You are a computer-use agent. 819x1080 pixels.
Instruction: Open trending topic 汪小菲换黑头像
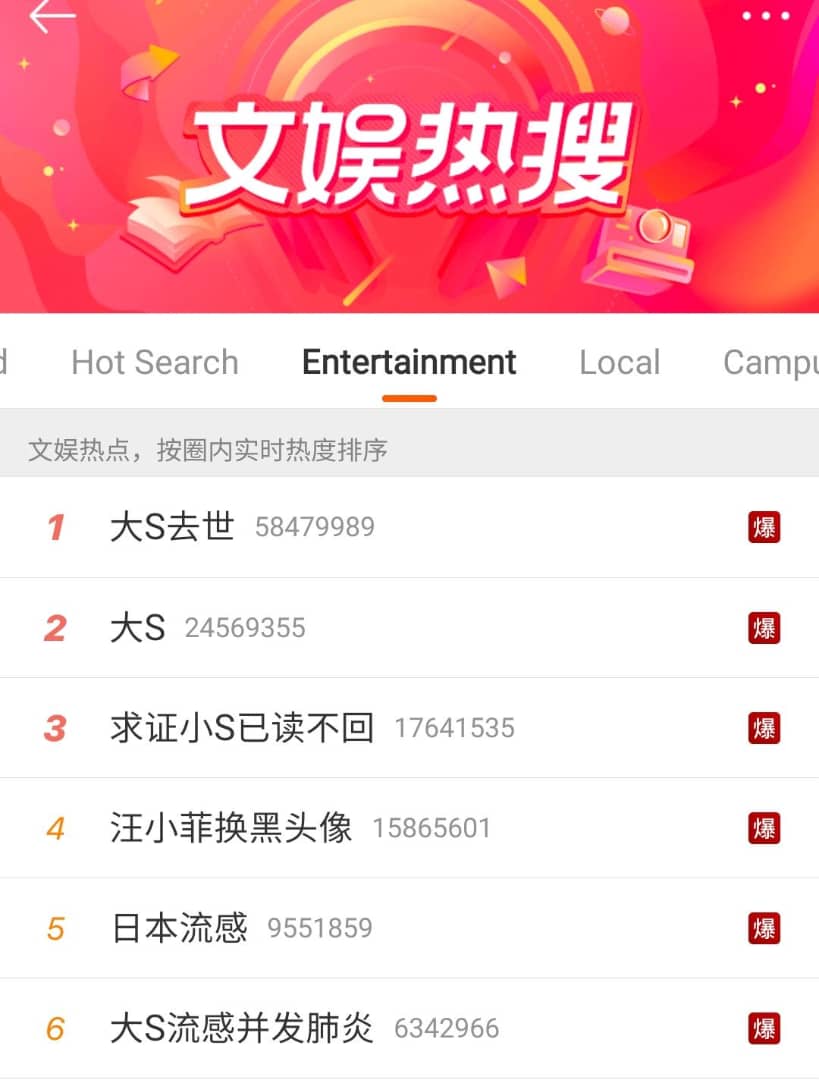click(x=231, y=828)
